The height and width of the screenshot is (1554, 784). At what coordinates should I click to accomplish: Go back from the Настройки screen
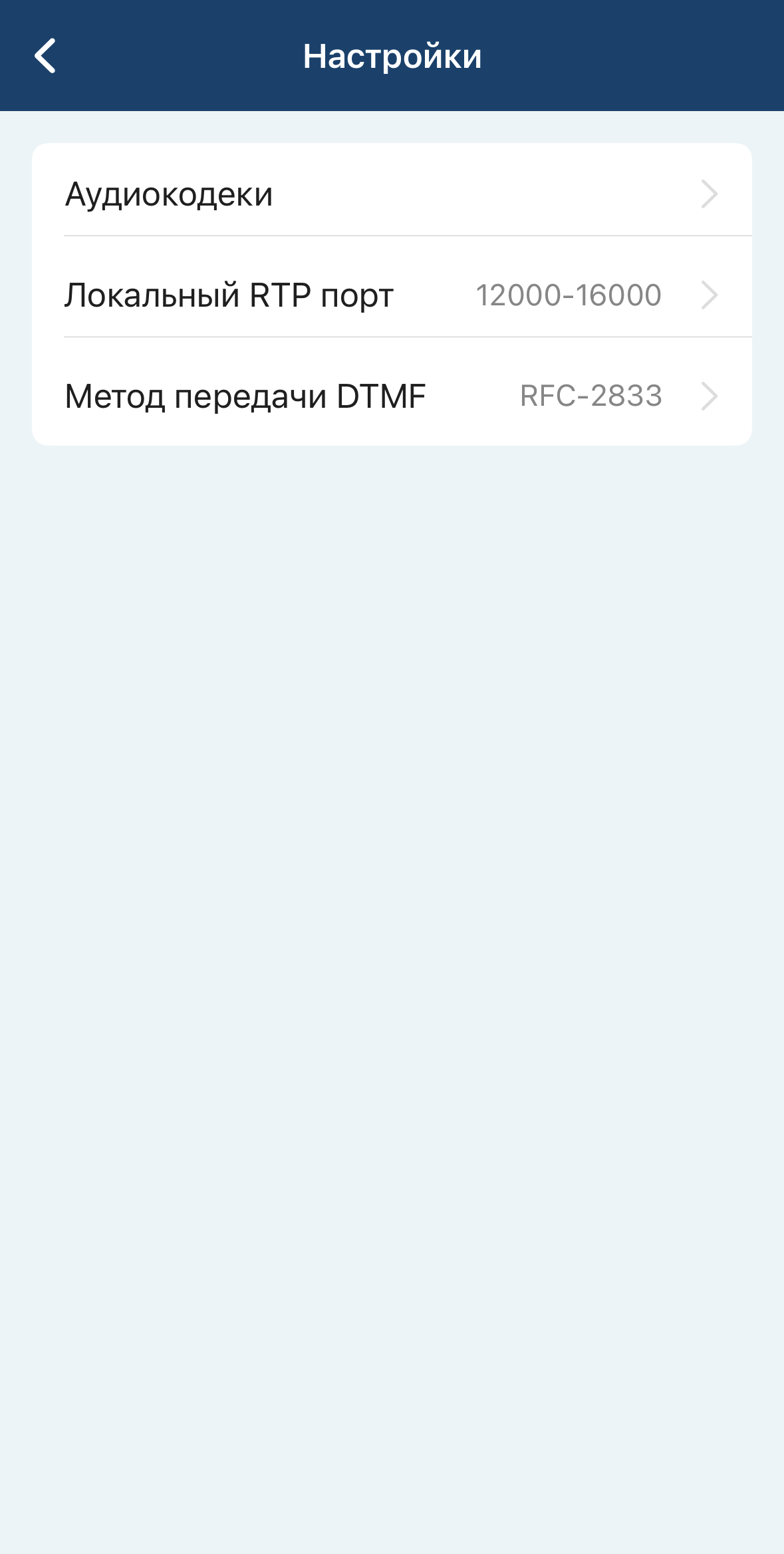point(45,56)
